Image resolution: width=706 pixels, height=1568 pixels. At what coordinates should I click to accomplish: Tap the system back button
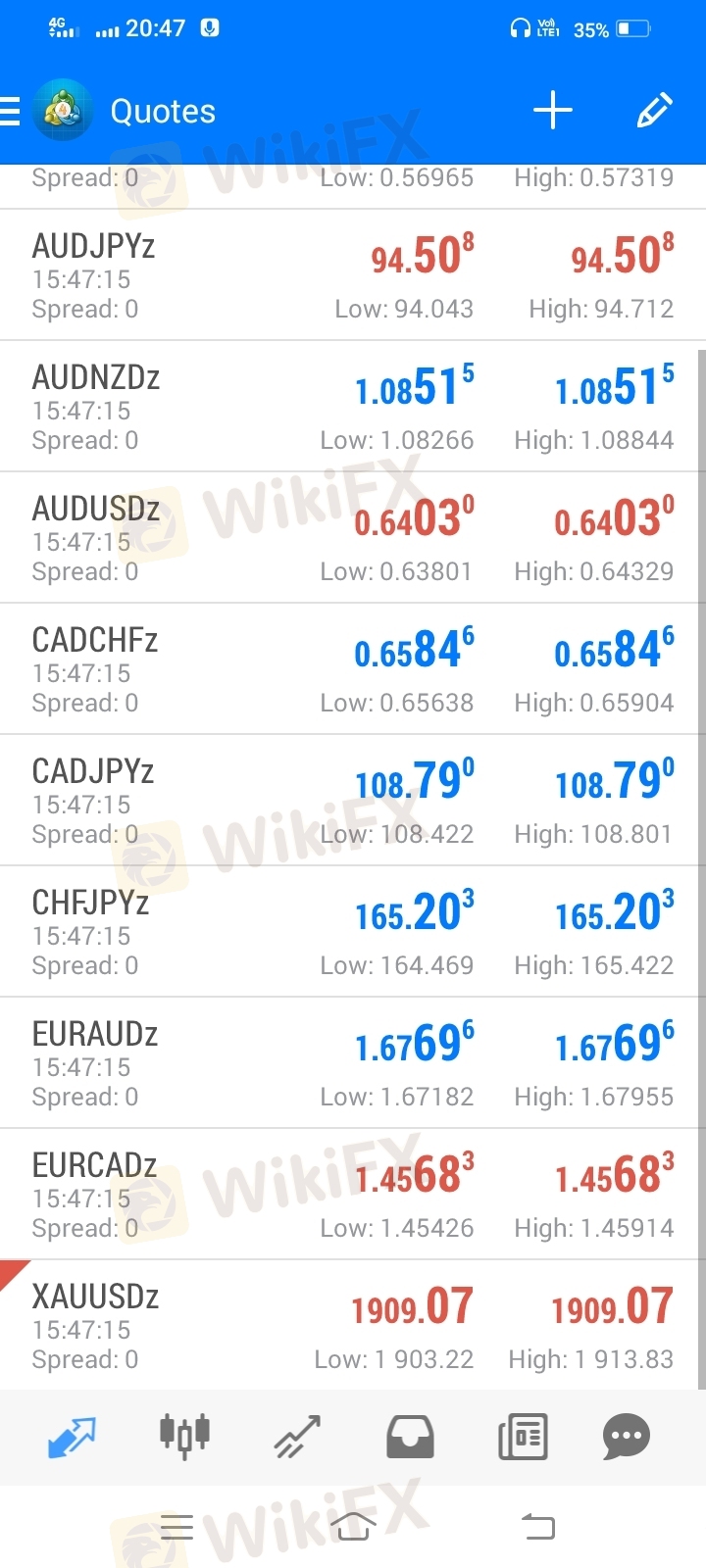pyautogui.click(x=537, y=1526)
